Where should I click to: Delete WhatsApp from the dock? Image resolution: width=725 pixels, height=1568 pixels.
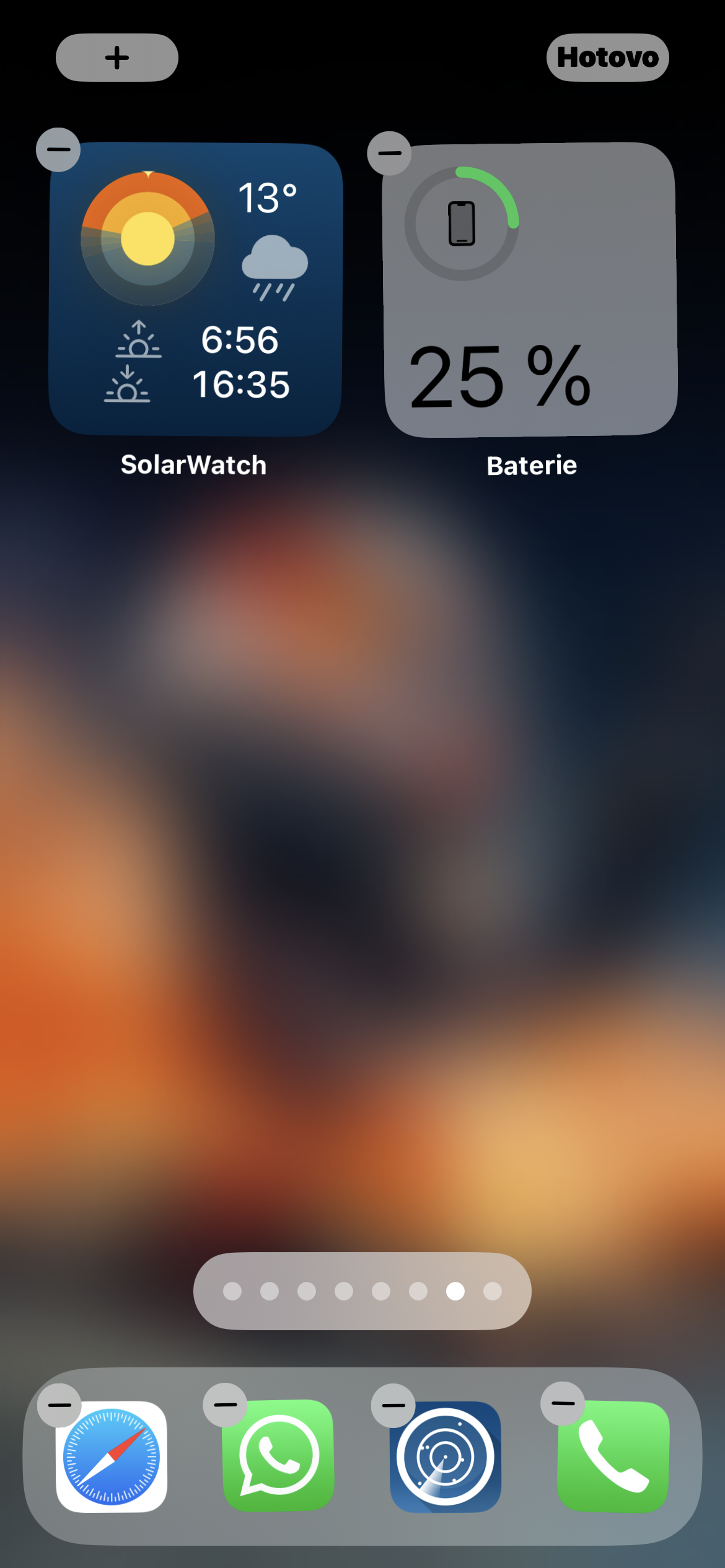225,1405
